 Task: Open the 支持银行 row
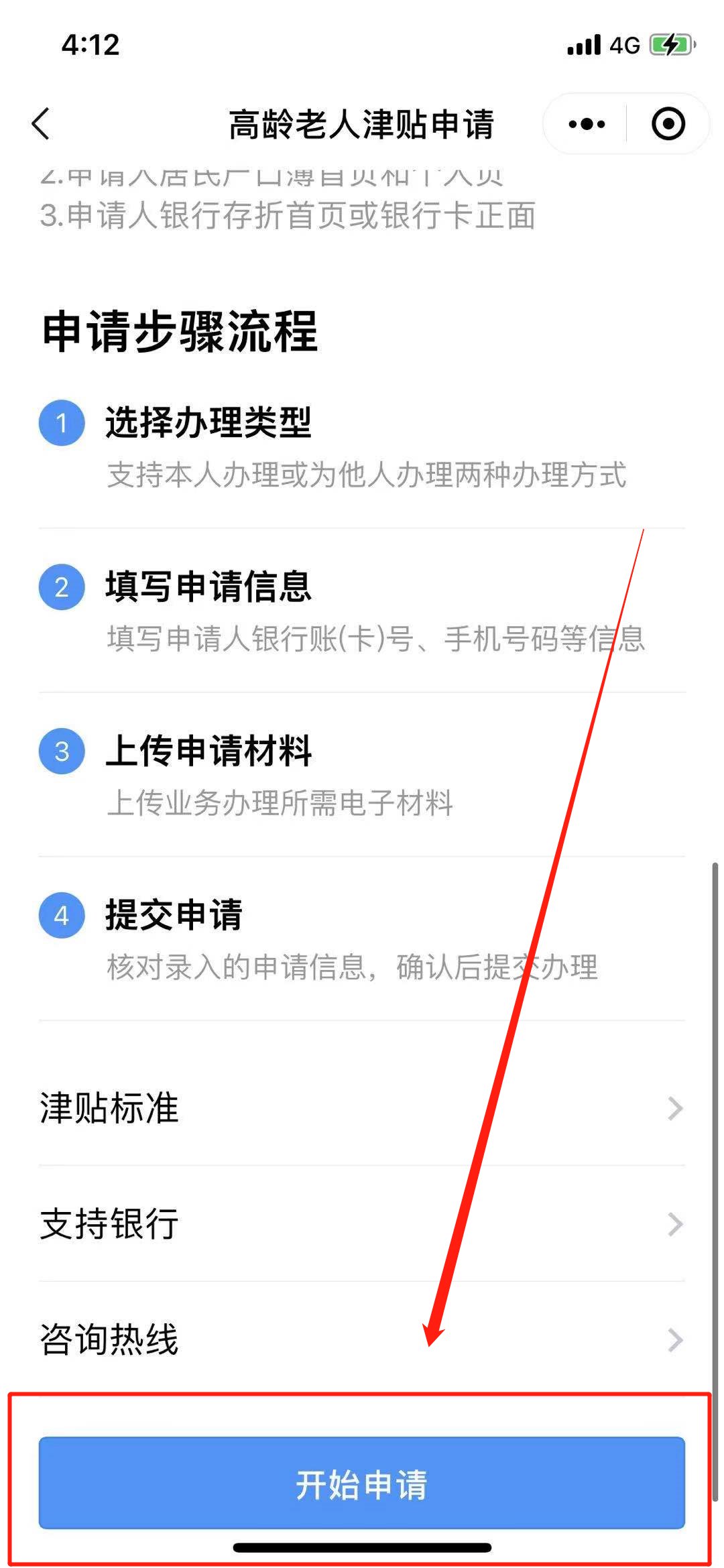362,1224
